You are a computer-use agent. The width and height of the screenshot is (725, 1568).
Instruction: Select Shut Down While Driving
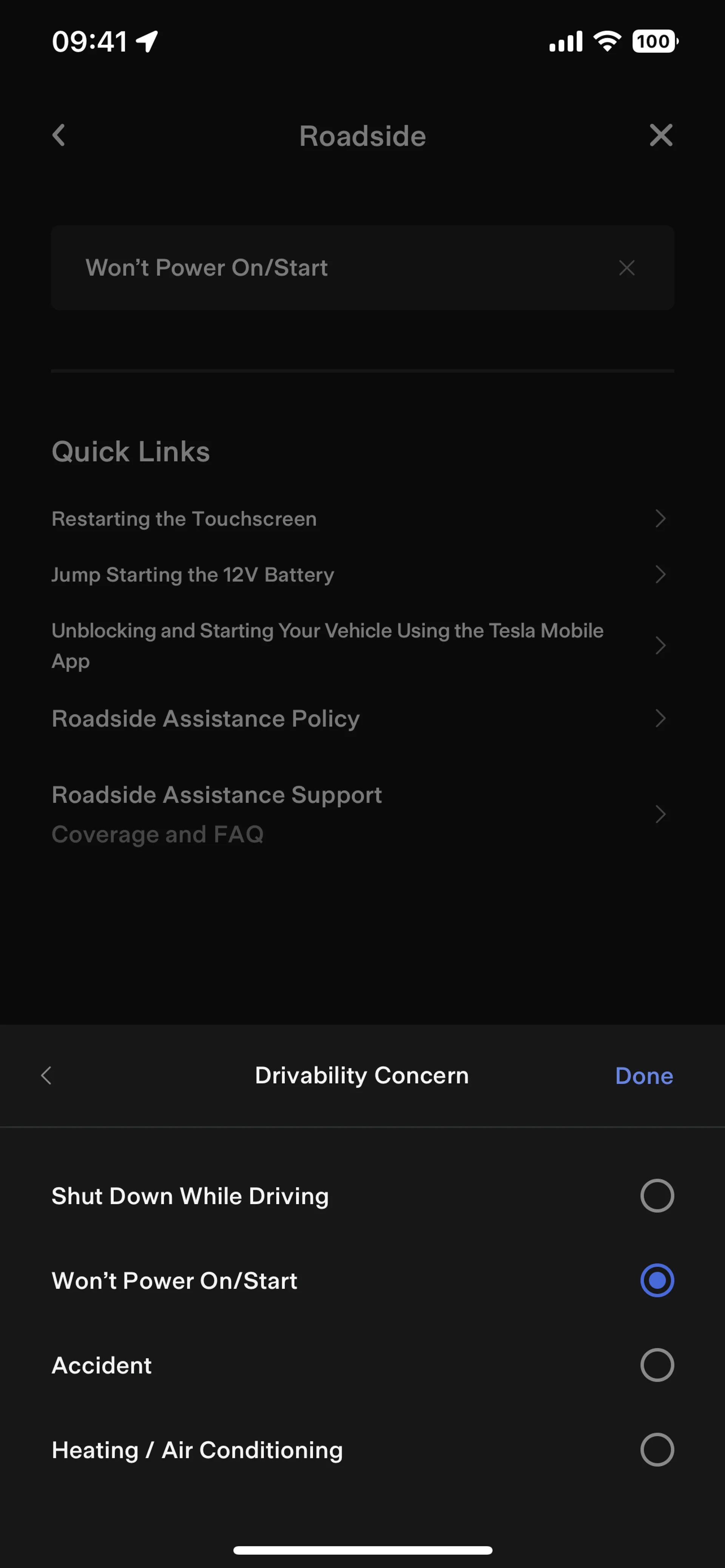click(657, 1195)
